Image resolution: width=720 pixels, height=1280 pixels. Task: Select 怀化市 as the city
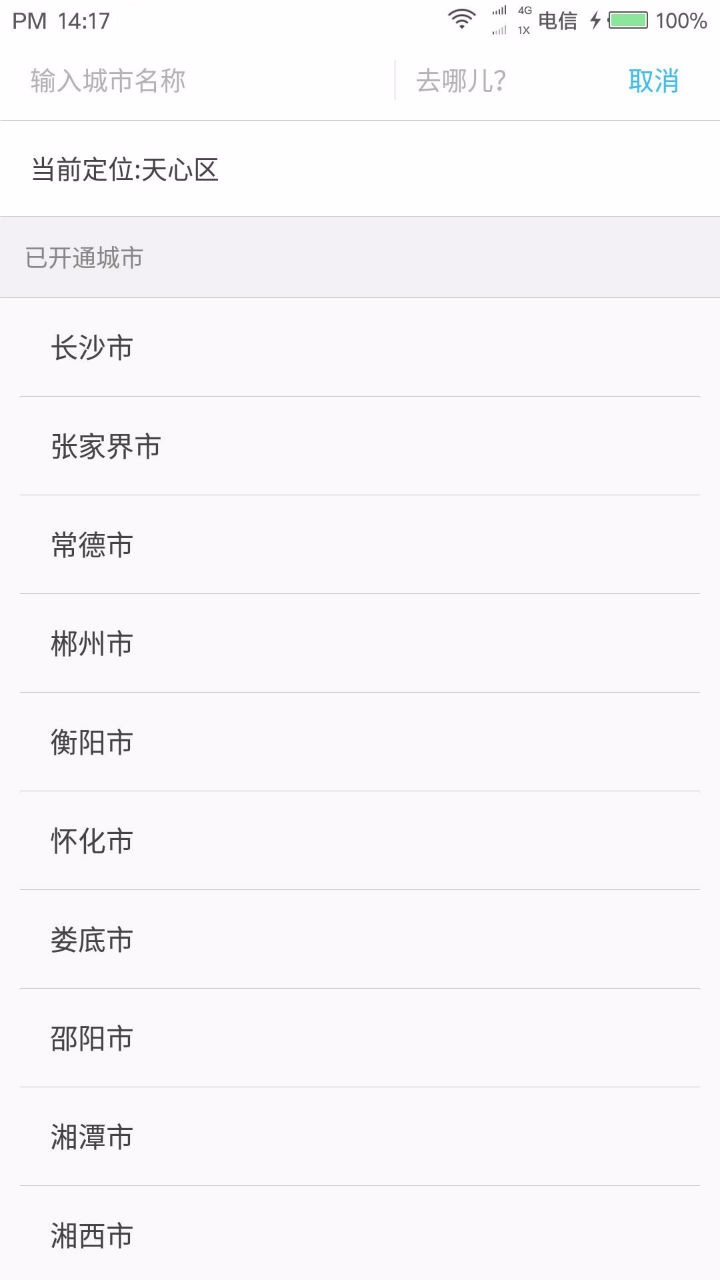(x=90, y=841)
